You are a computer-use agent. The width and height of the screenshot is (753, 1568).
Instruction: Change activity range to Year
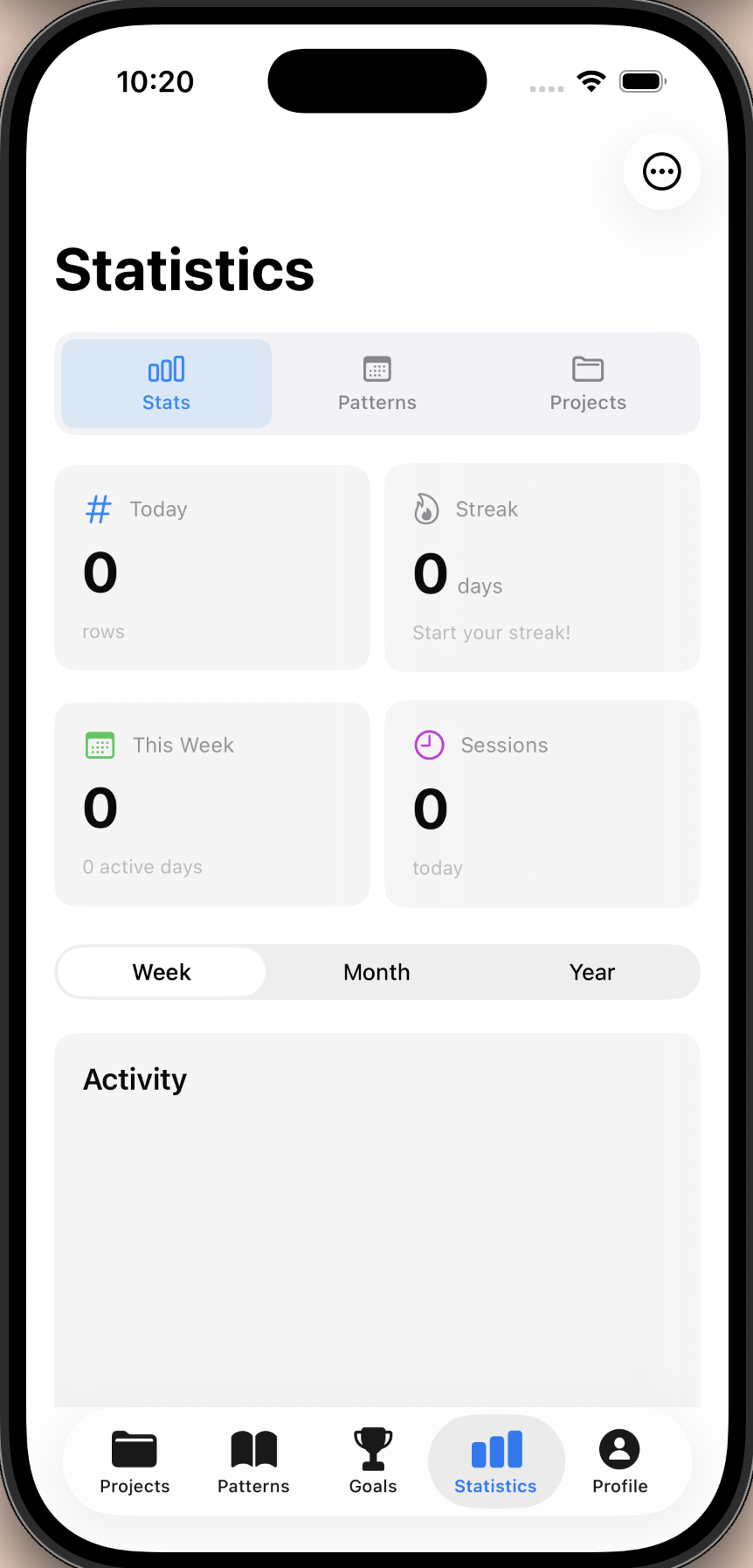[592, 972]
